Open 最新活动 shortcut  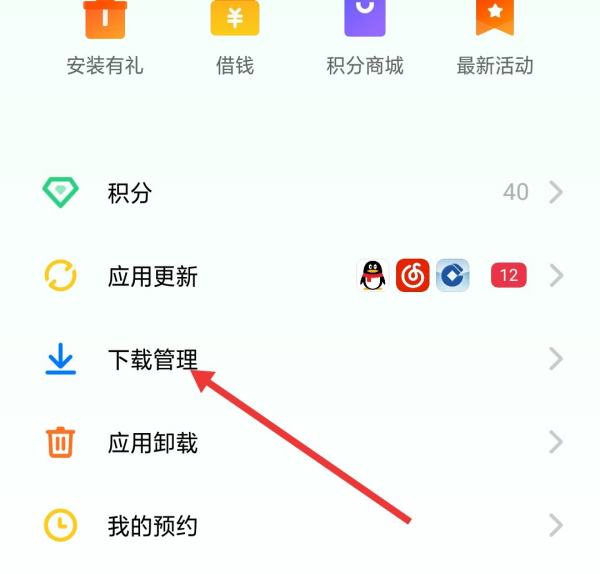point(495,38)
